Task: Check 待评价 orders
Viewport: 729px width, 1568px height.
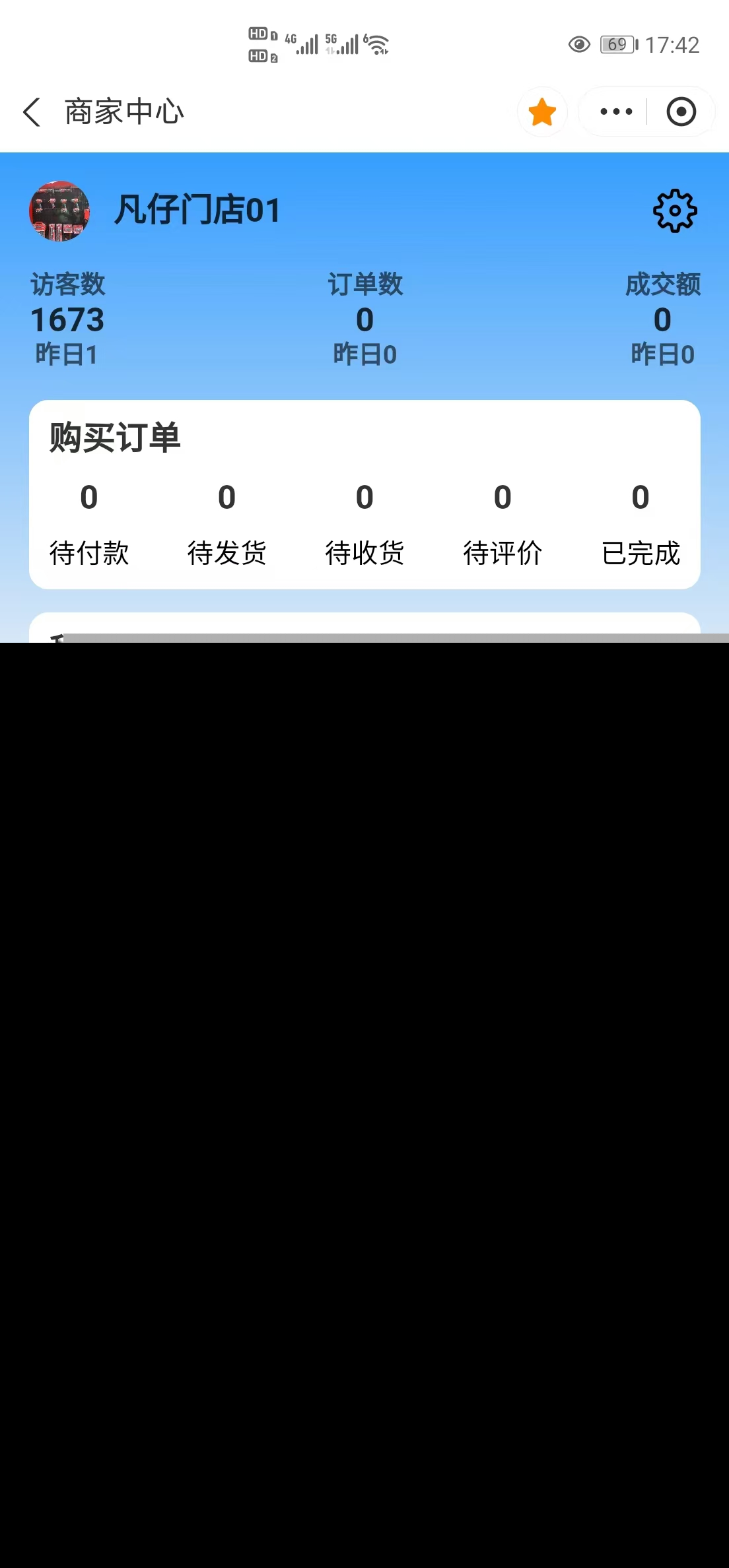Action: pyautogui.click(x=503, y=523)
